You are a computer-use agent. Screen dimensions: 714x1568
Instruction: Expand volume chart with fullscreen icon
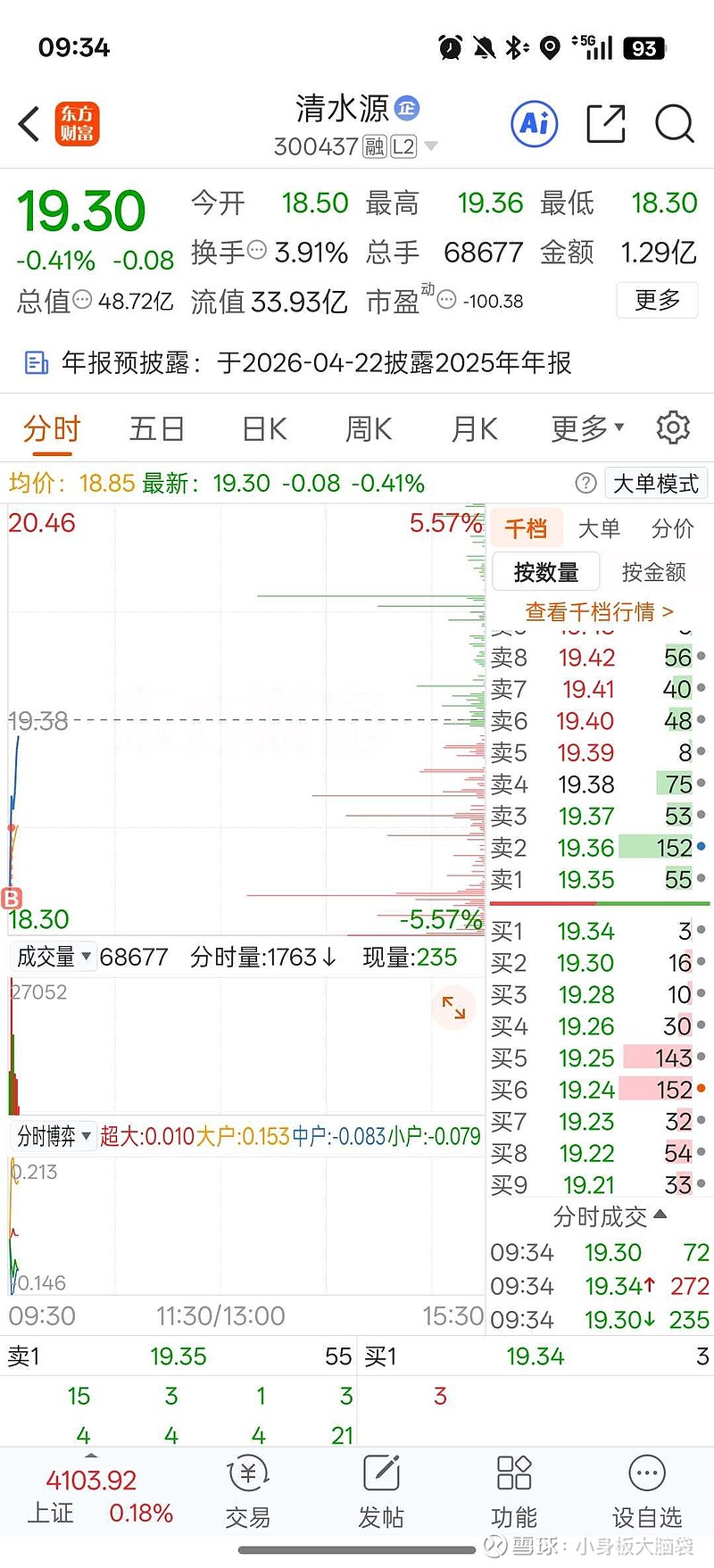[x=453, y=1008]
